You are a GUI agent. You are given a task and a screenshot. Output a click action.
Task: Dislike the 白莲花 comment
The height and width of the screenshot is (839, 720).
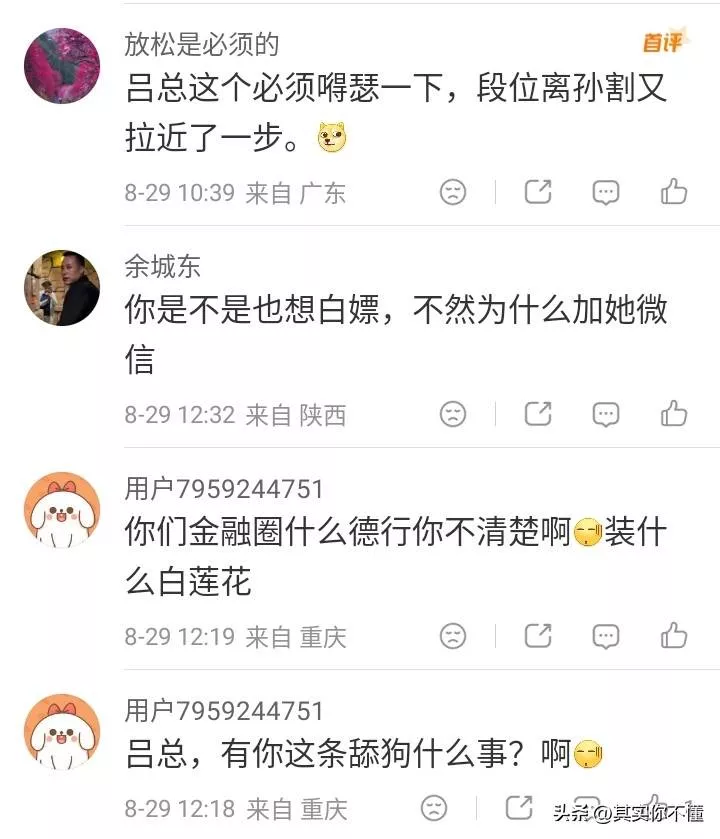pyautogui.click(x=453, y=636)
